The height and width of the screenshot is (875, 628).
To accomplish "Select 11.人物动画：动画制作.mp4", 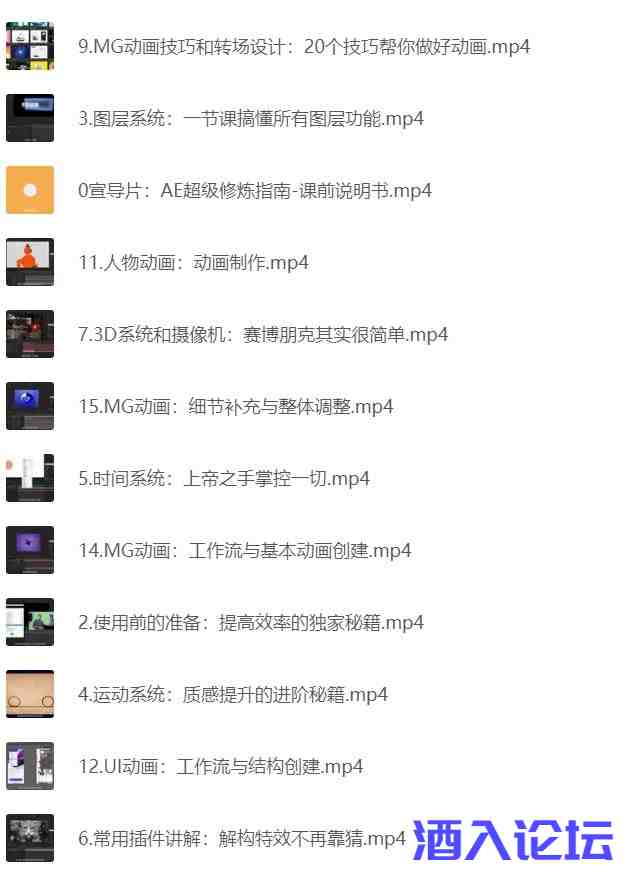I will point(193,263).
